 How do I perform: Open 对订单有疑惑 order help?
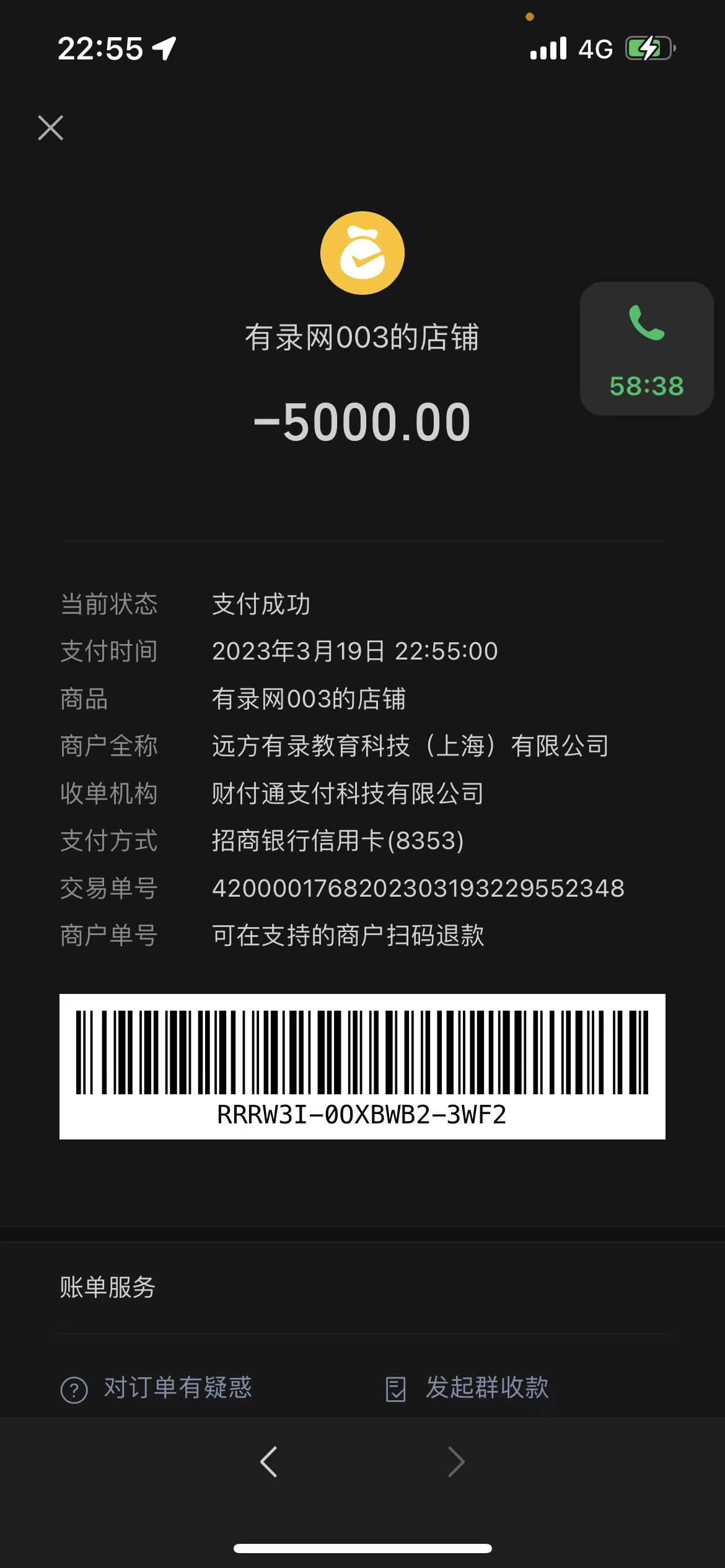coord(157,1388)
